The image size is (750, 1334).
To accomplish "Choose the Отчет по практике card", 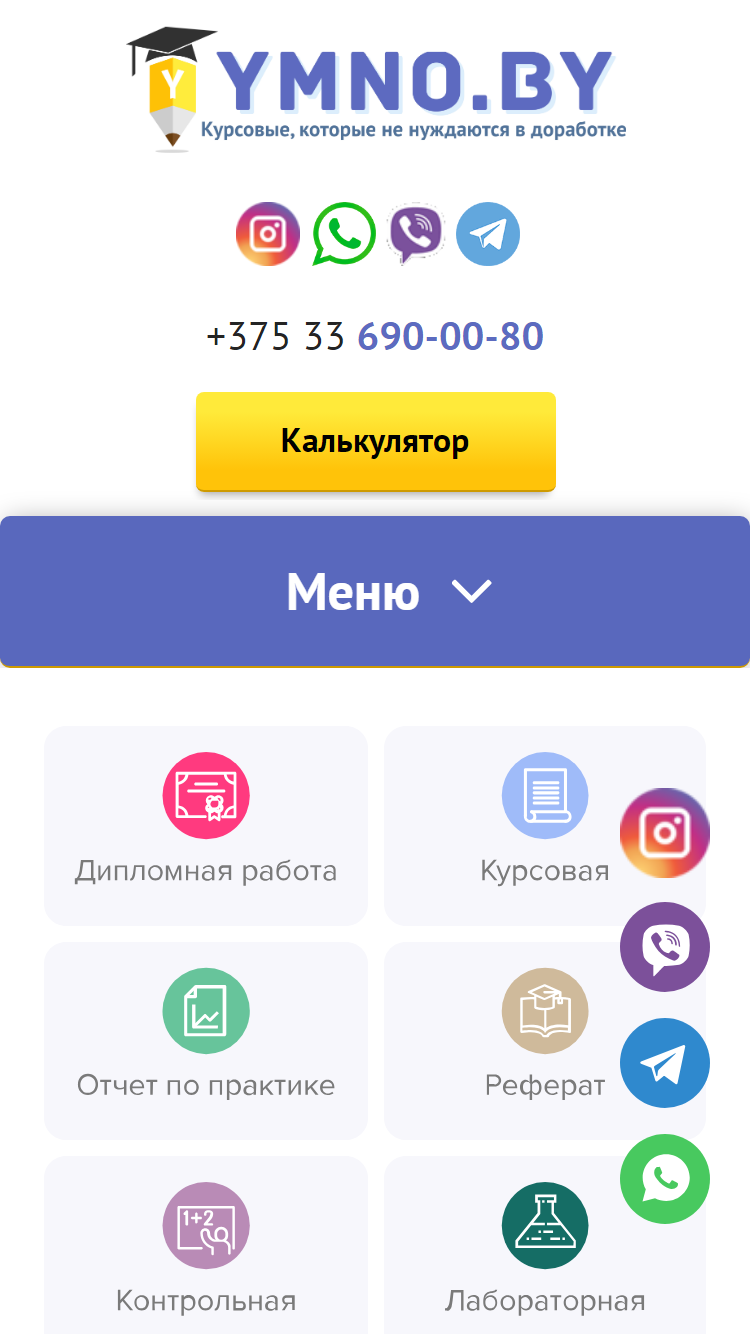I will [206, 1041].
